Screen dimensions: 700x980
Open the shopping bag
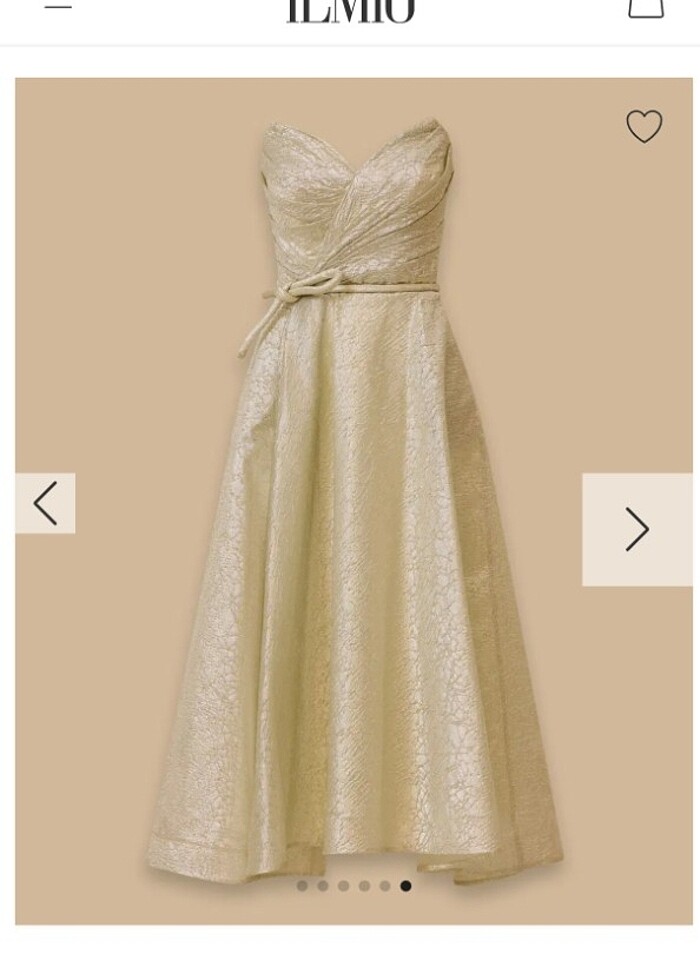[645, 6]
